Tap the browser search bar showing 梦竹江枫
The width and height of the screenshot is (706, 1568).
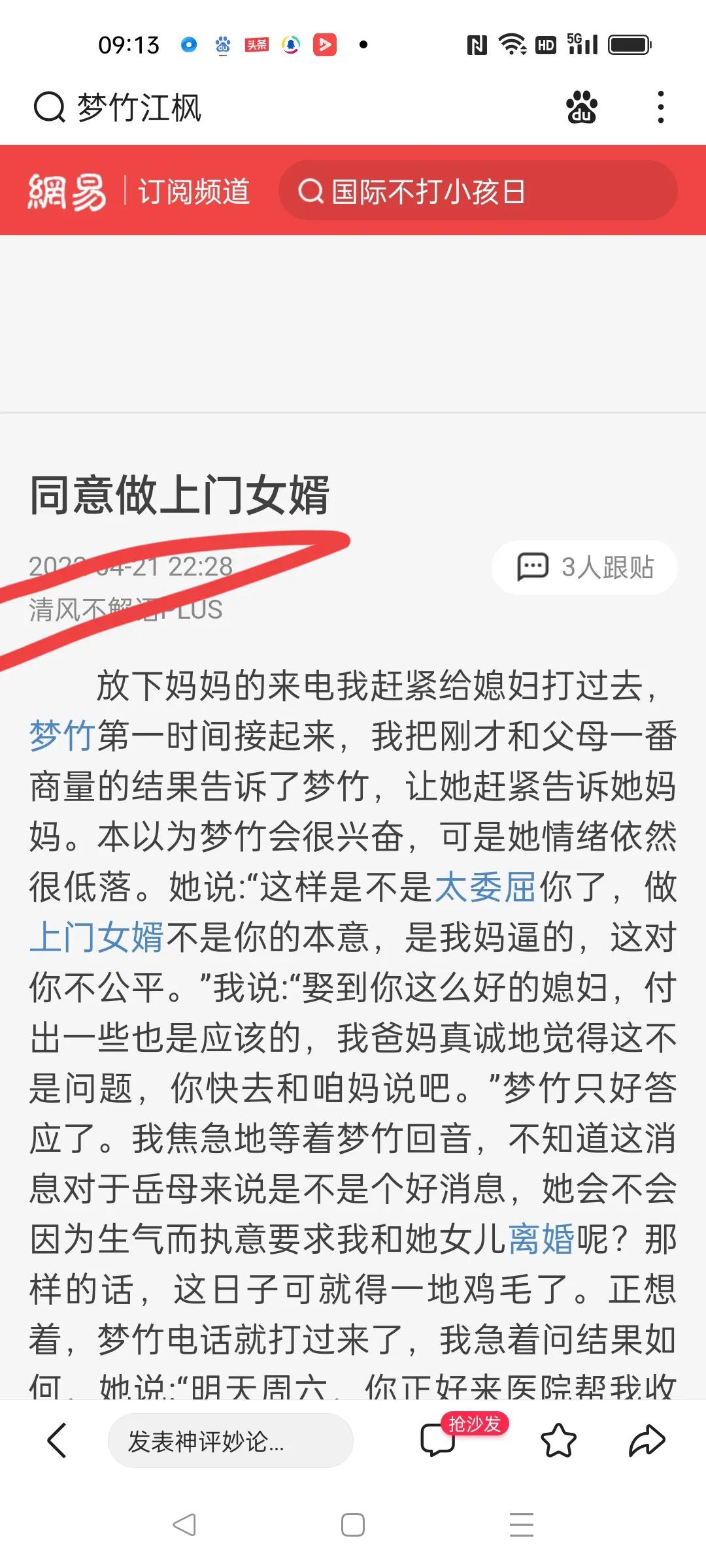(261, 108)
